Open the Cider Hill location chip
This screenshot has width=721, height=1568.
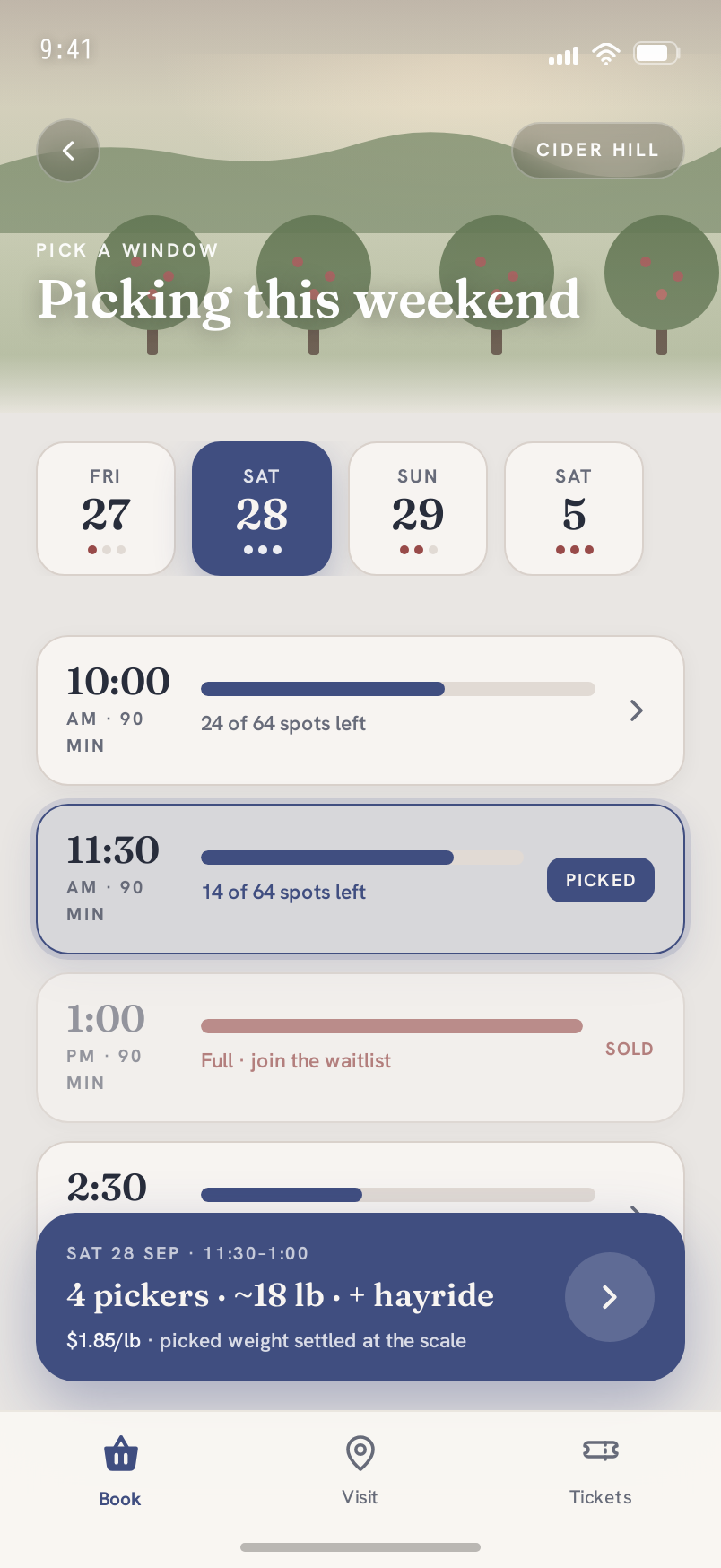(597, 150)
